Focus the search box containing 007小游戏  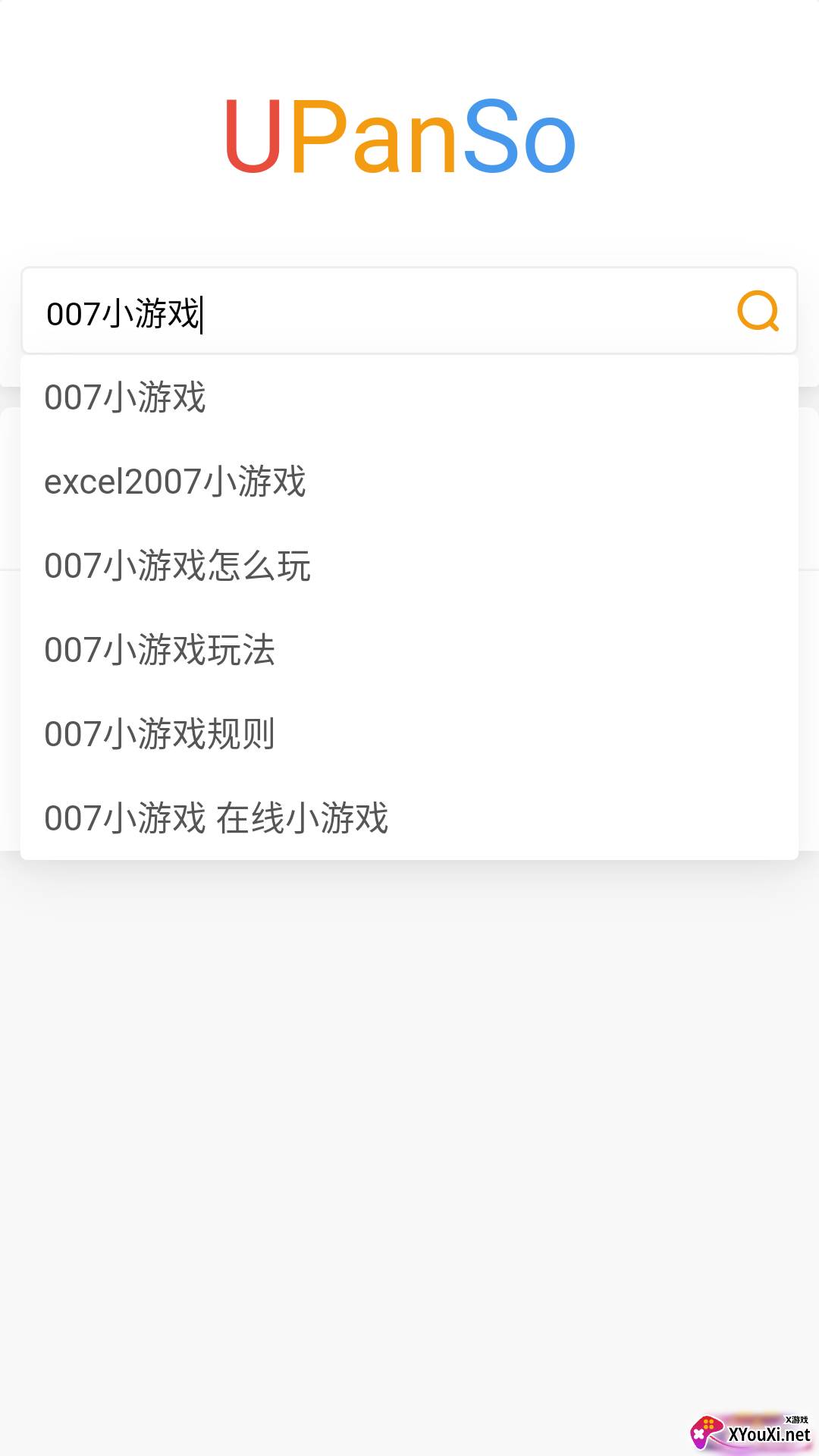(409, 311)
